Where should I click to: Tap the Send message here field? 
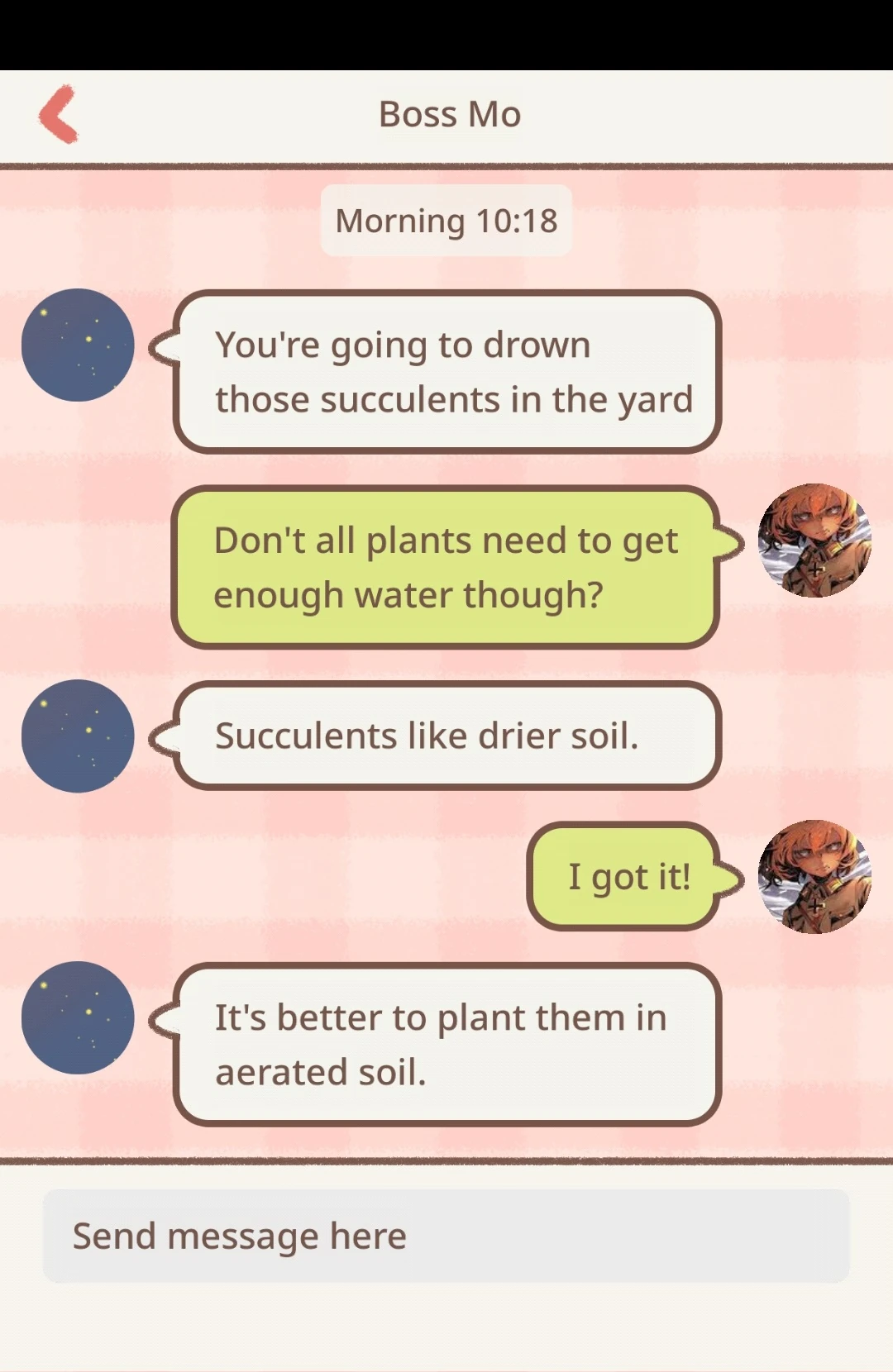[x=446, y=1236]
